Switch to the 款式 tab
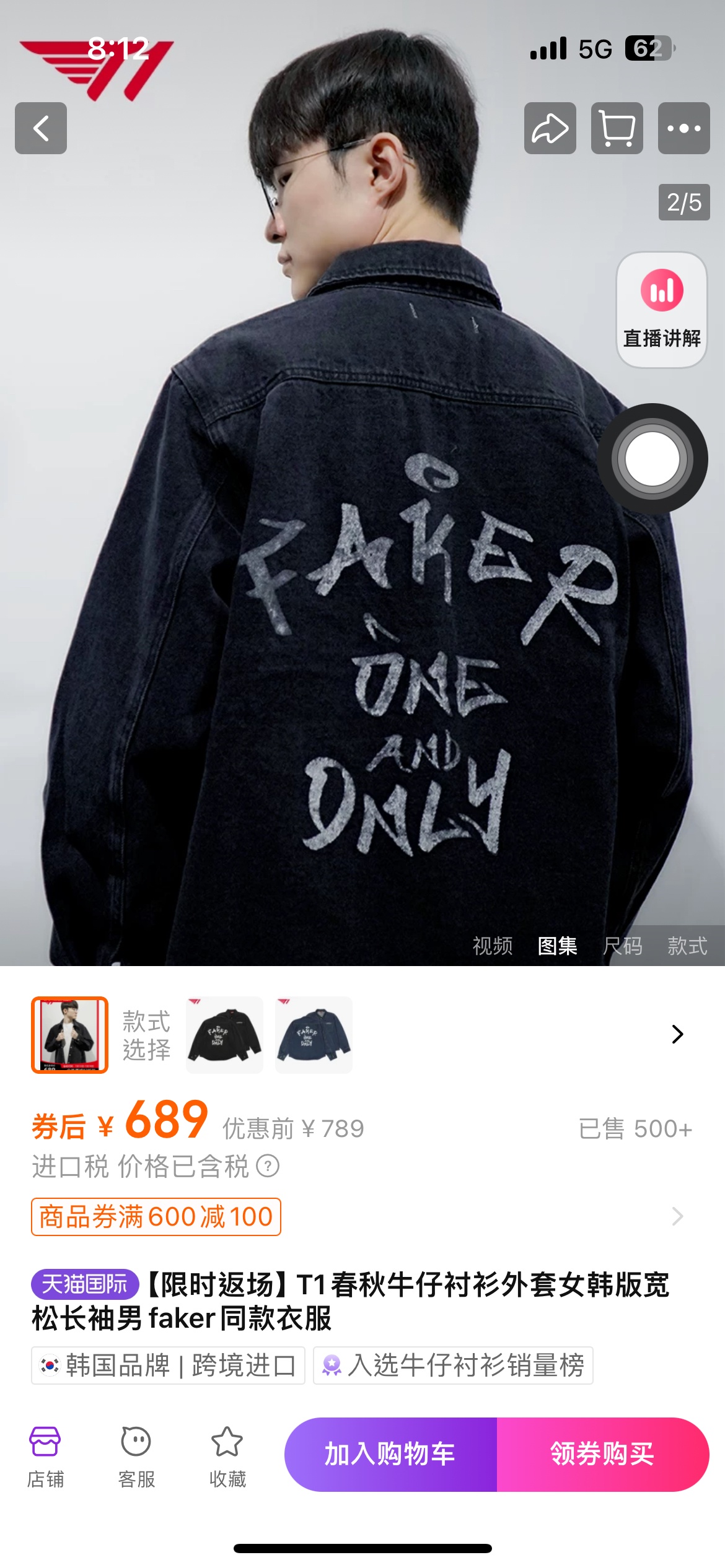Viewport: 725px width, 1568px height. [x=687, y=946]
